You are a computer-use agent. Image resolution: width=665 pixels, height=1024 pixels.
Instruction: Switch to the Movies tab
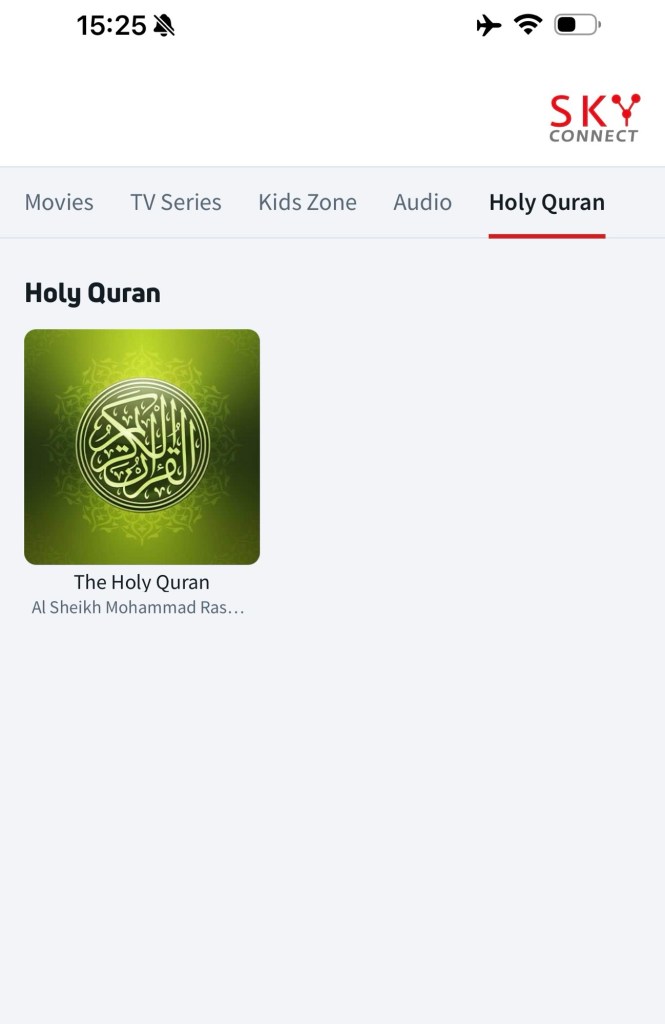59,202
